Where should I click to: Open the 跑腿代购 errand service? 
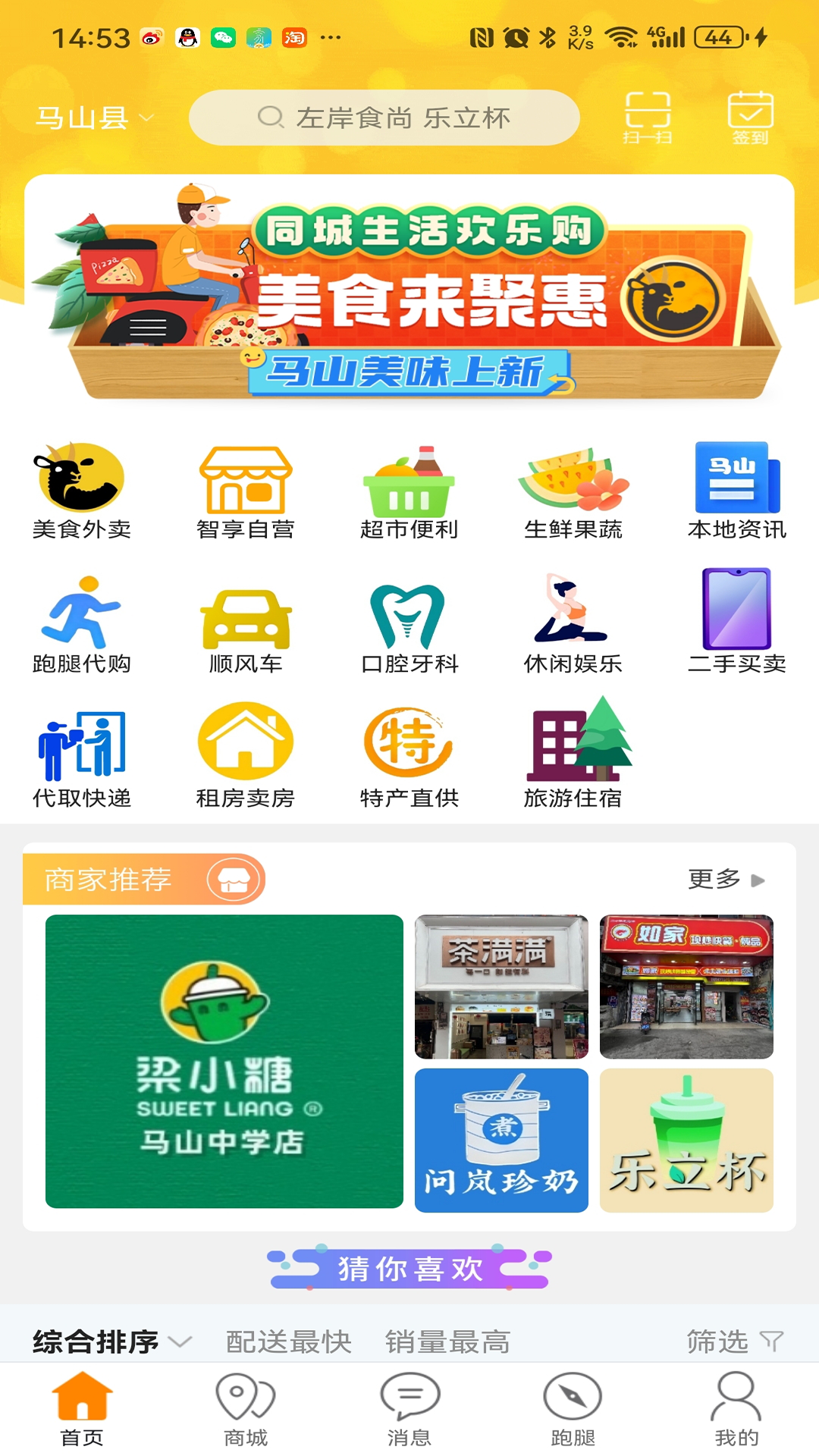81,625
